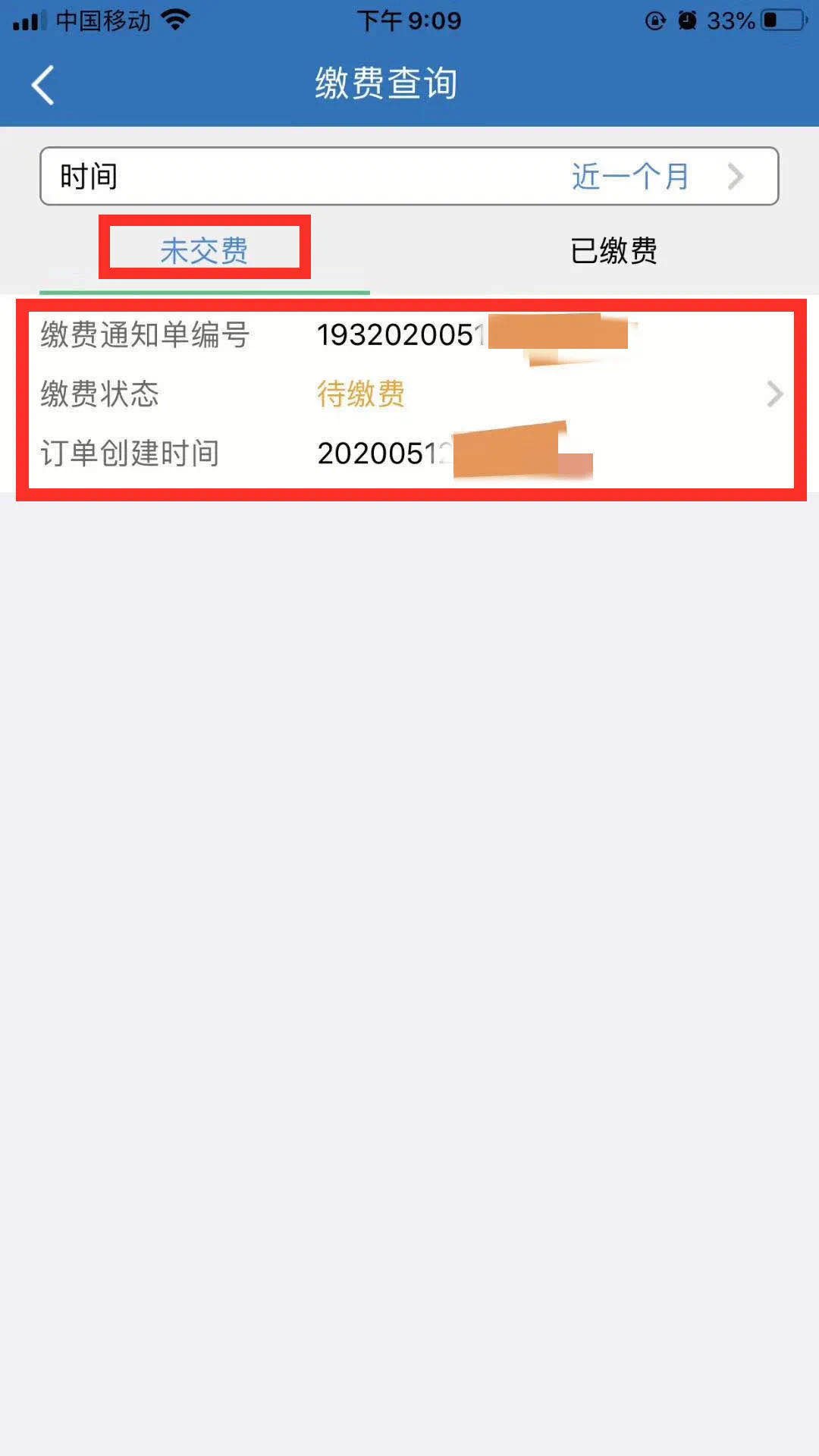Switch to the 已缴费 tab
This screenshot has width=819, height=1456.
tap(613, 251)
